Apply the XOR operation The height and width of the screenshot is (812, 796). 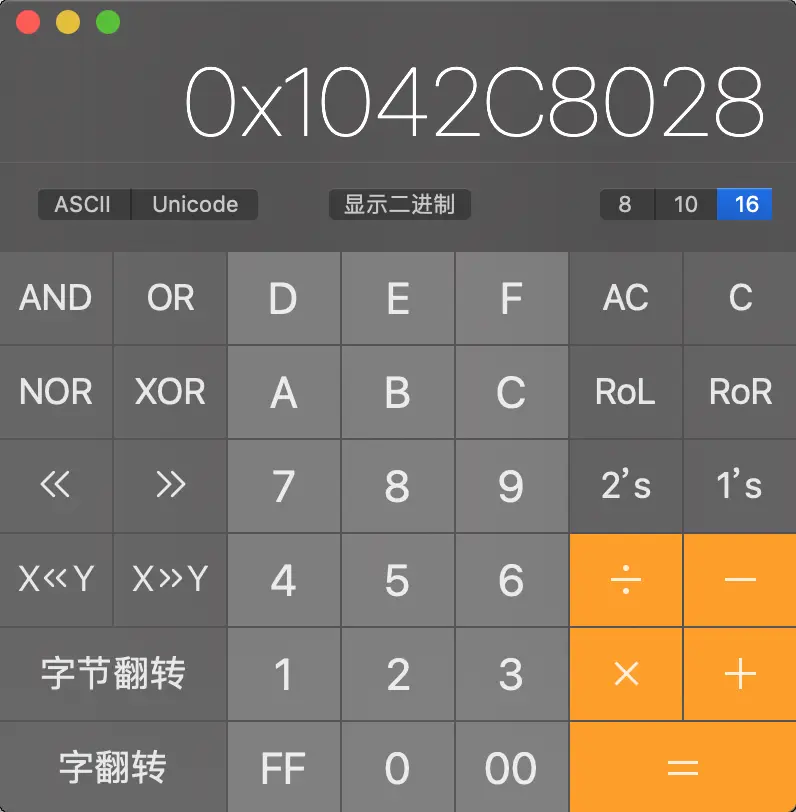tap(170, 392)
